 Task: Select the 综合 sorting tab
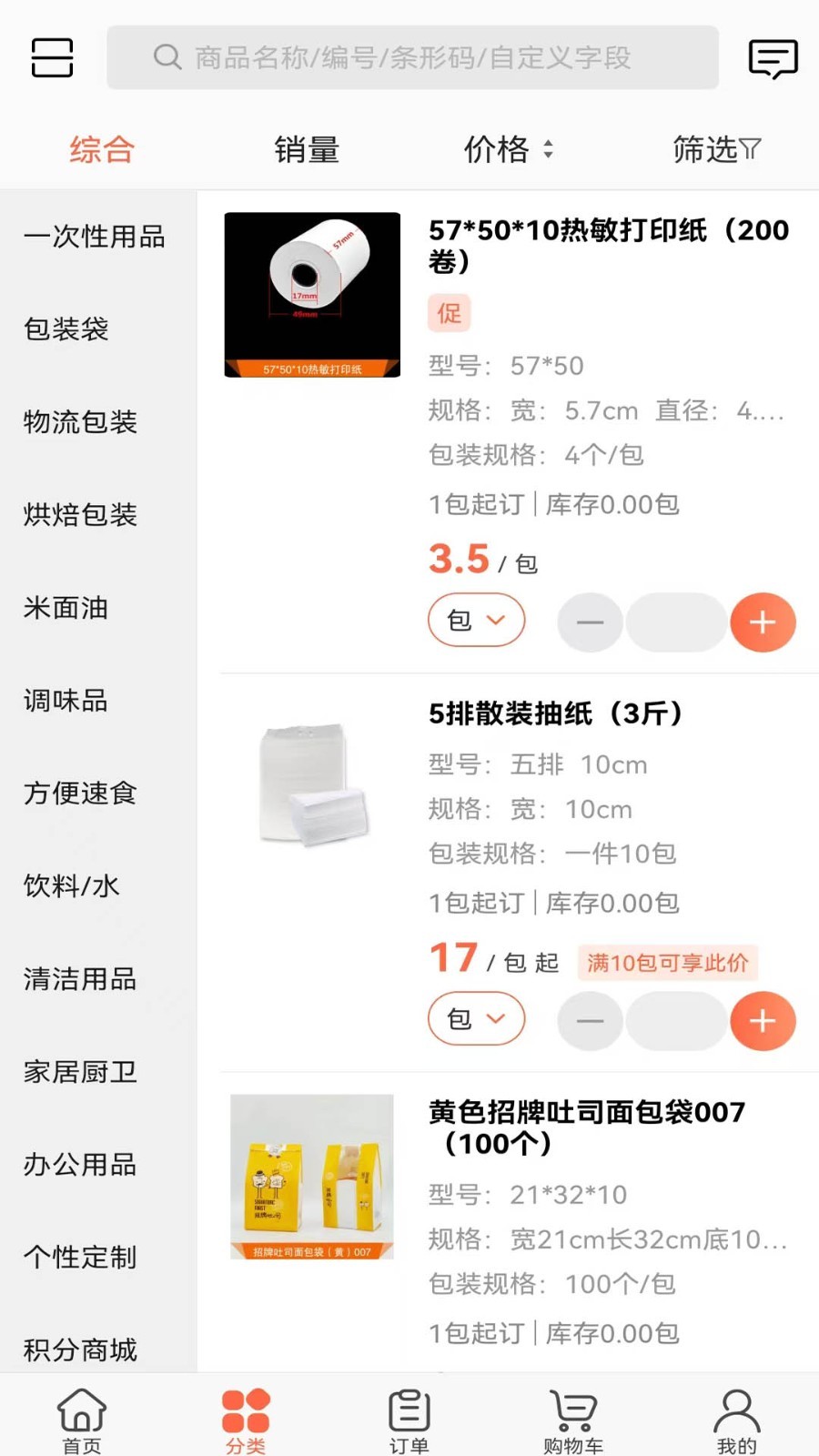click(x=100, y=149)
